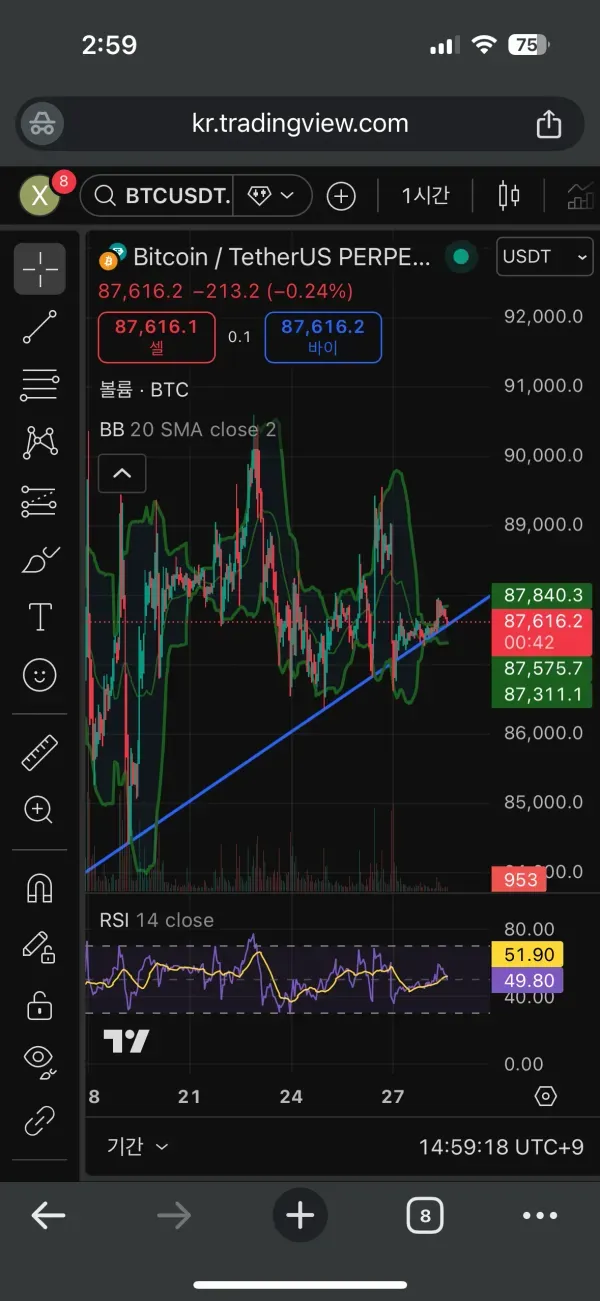This screenshot has height=1301, width=600.
Task: Toggle the magnet snap mode
Action: 40,887
